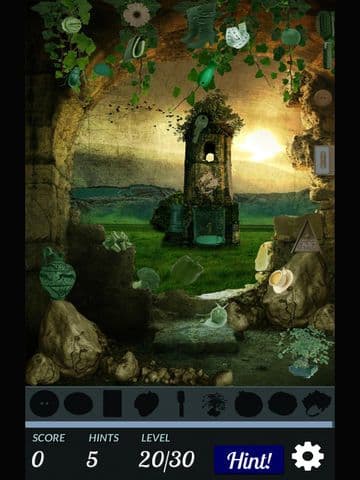Screen dimensions: 360x480
Task: Tap the hidden sewing button on the wall
Action: tap(323, 98)
